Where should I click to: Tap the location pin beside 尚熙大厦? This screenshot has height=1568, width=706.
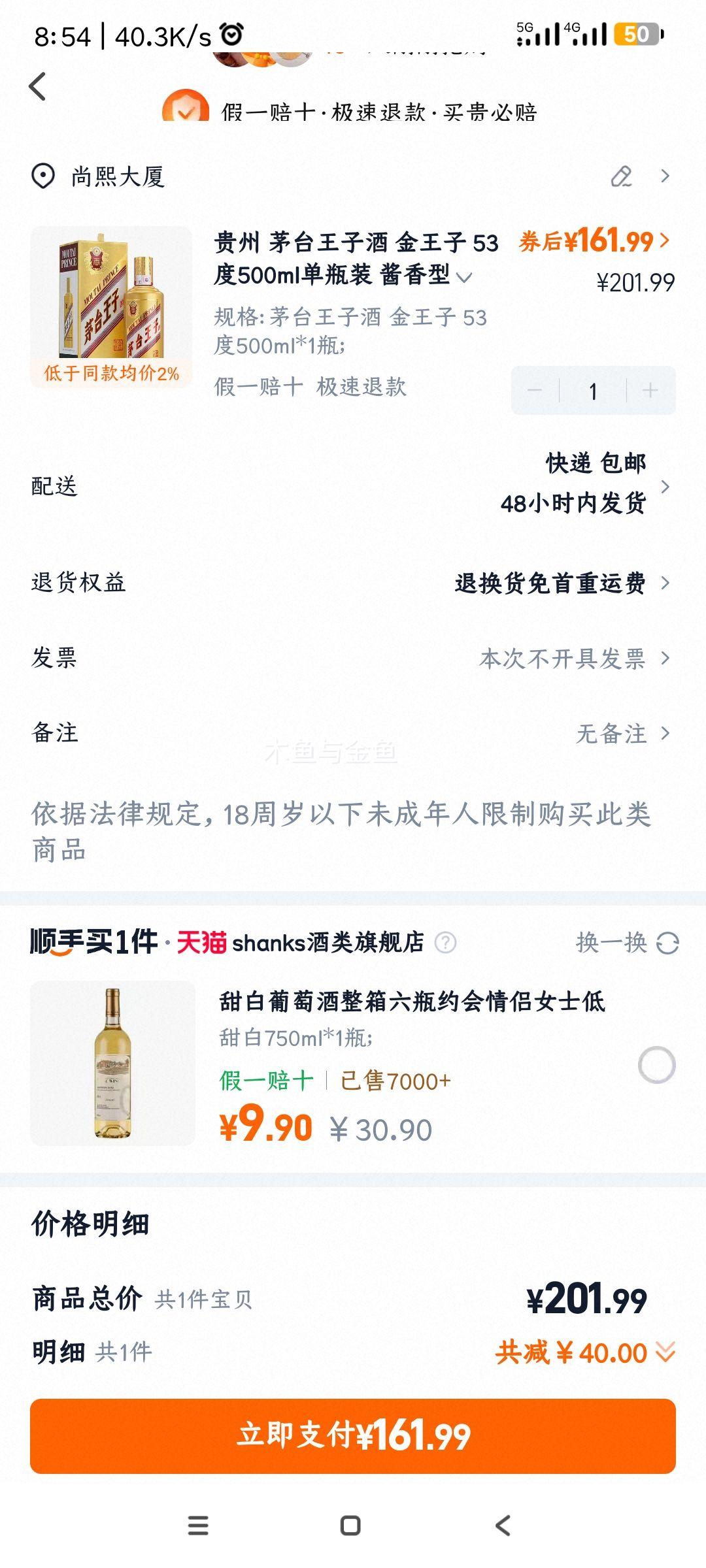[42, 175]
